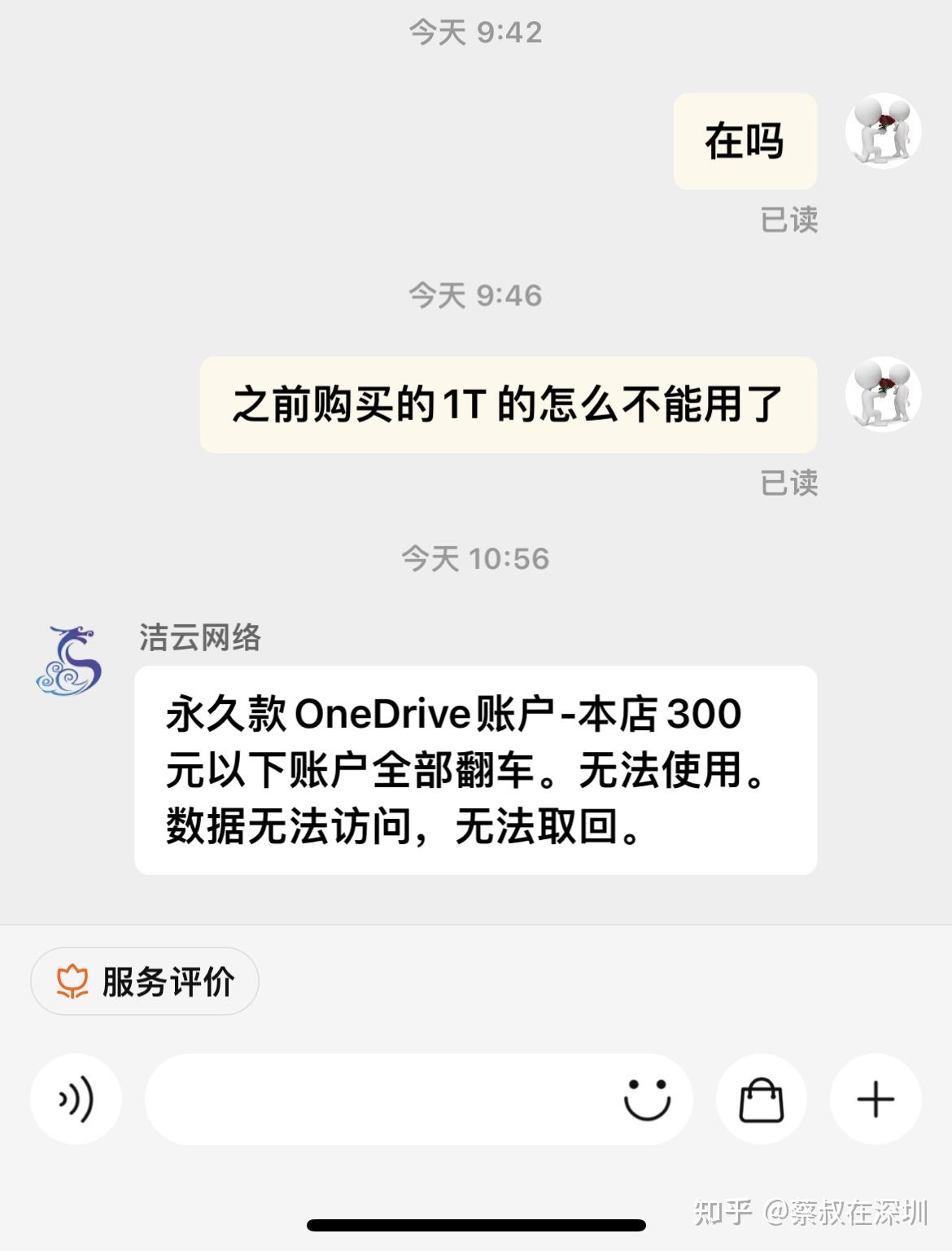
Task: Tap the plus icon for more options
Action: pyautogui.click(x=876, y=1098)
